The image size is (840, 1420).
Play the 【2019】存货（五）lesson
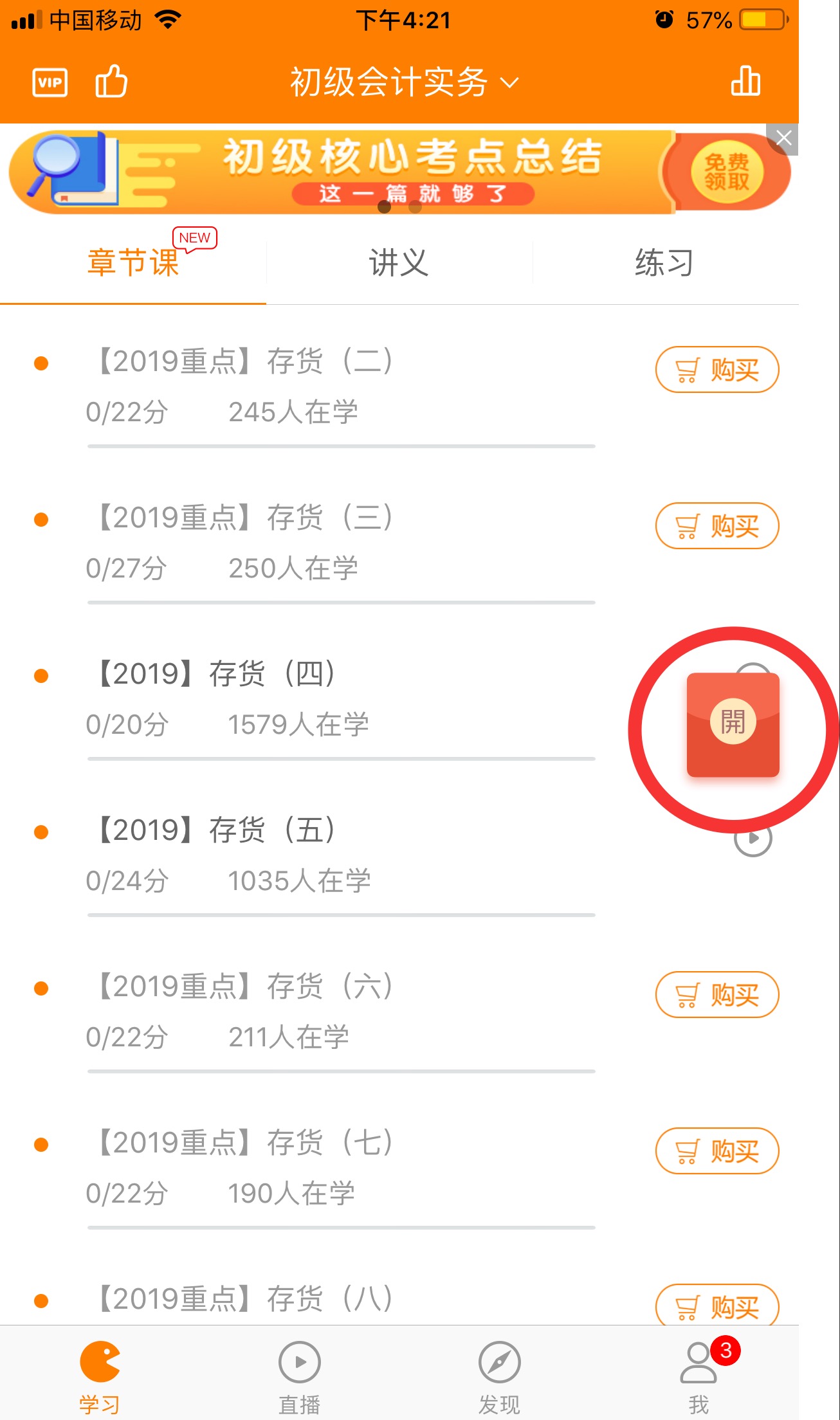pos(753,839)
